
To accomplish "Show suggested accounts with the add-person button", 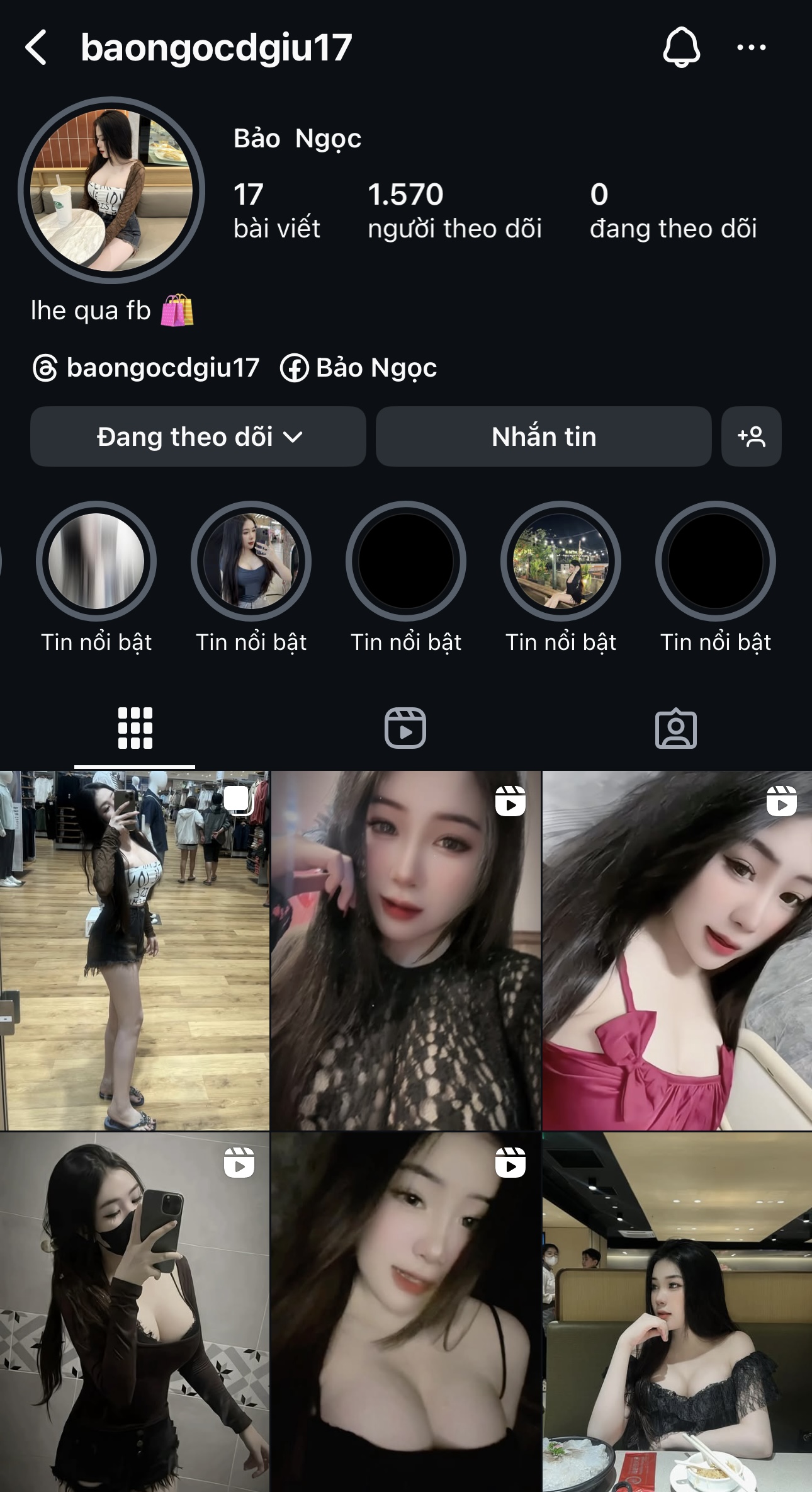I will tap(751, 436).
